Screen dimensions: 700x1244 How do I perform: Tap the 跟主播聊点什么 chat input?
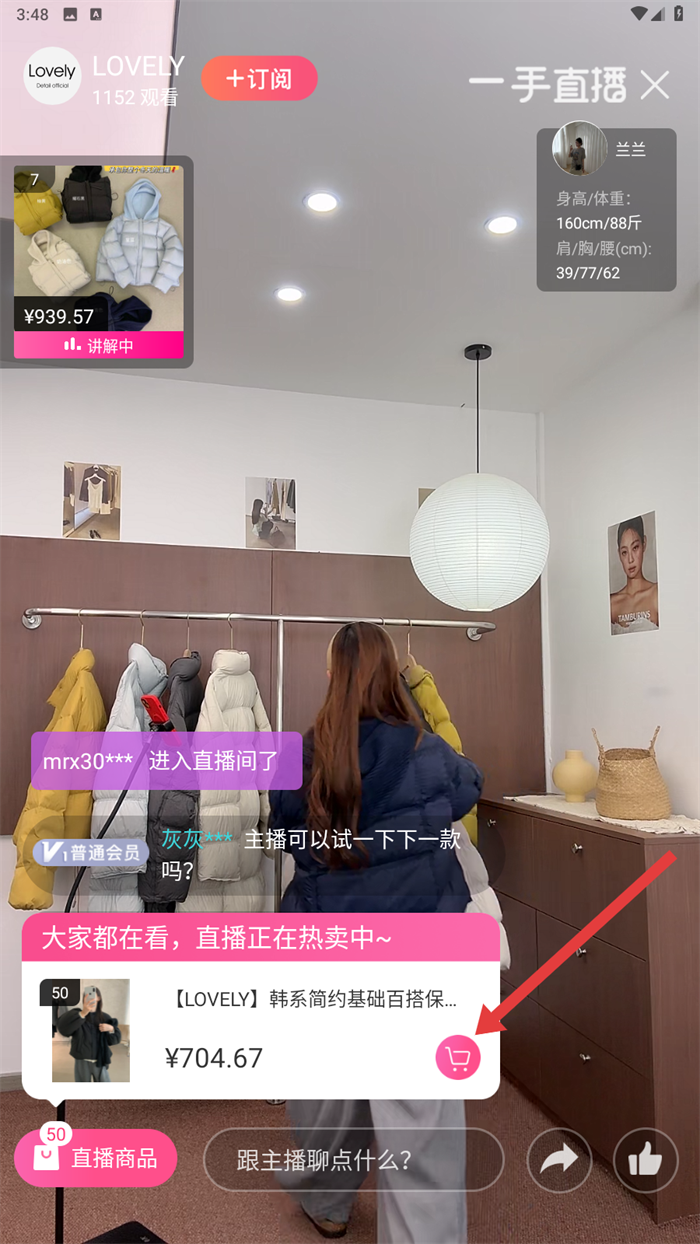tap(353, 1160)
